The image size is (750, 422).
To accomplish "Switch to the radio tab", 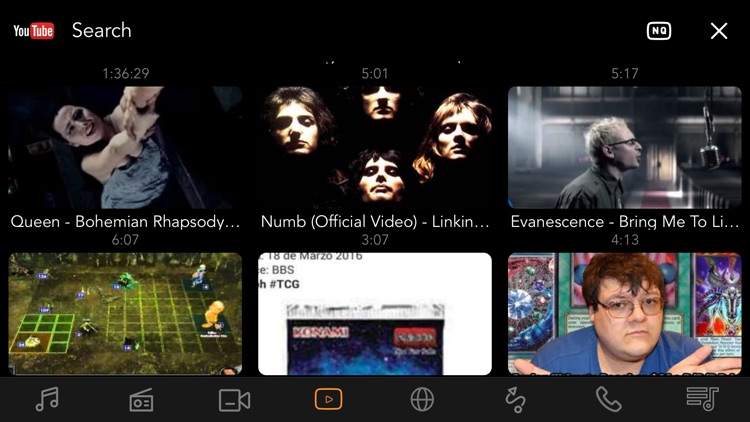I will tap(141, 400).
